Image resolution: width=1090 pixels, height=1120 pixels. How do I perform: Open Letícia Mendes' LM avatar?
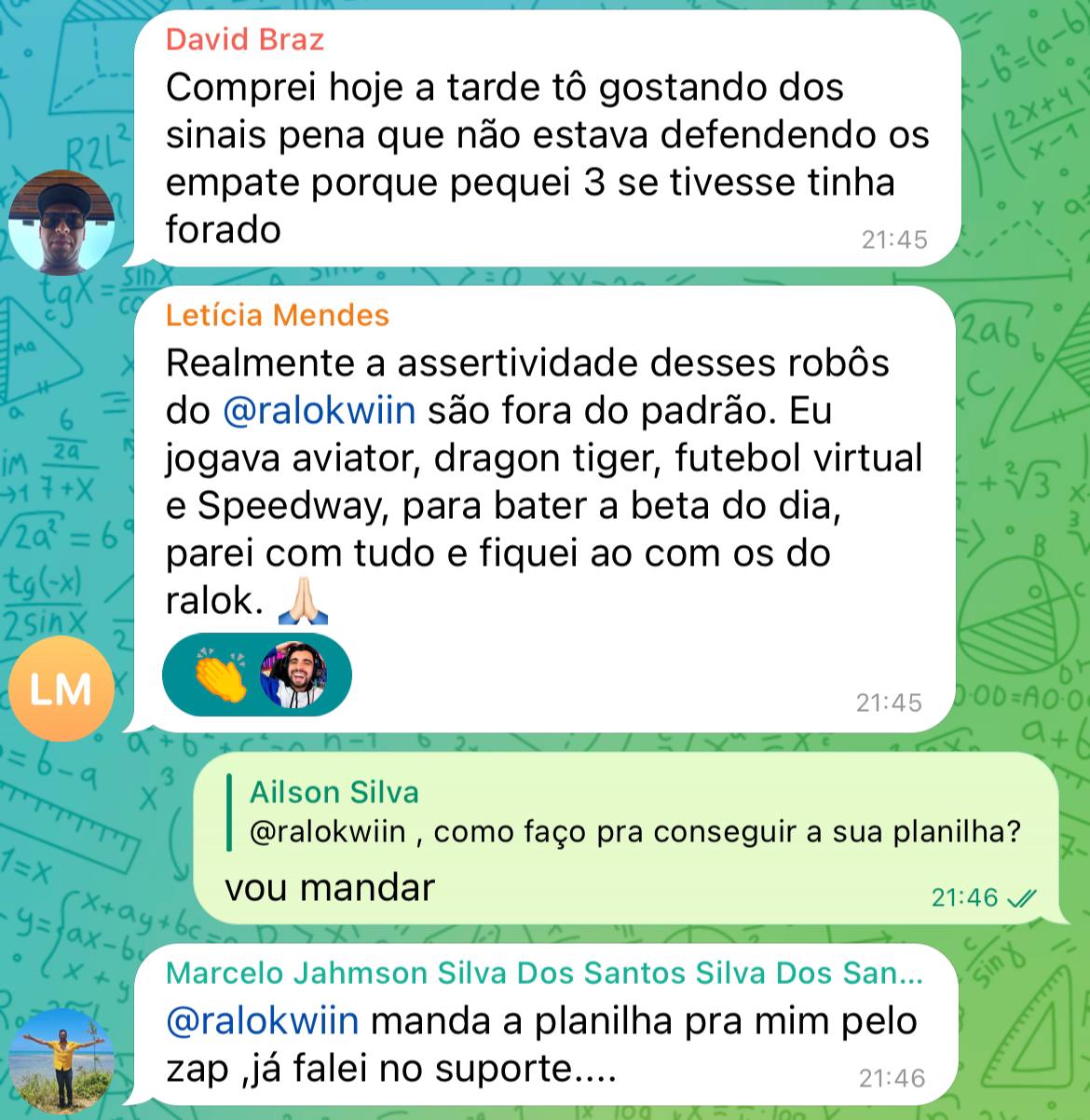[x=61, y=690]
